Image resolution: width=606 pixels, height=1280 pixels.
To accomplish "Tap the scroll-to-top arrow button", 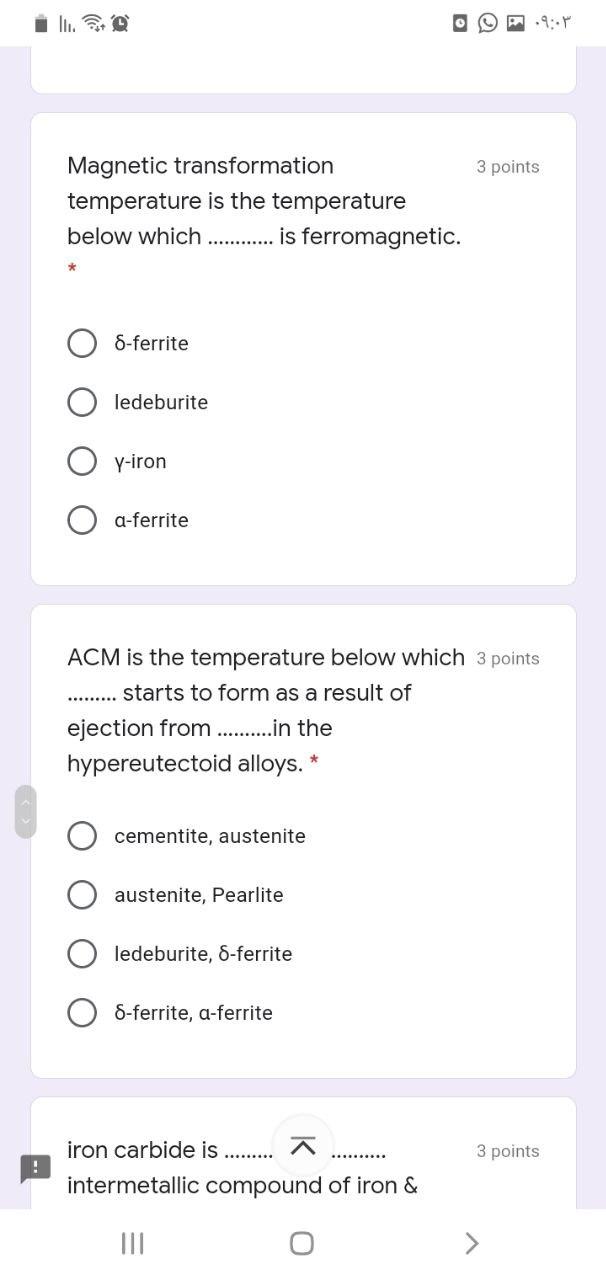I will click(302, 1146).
